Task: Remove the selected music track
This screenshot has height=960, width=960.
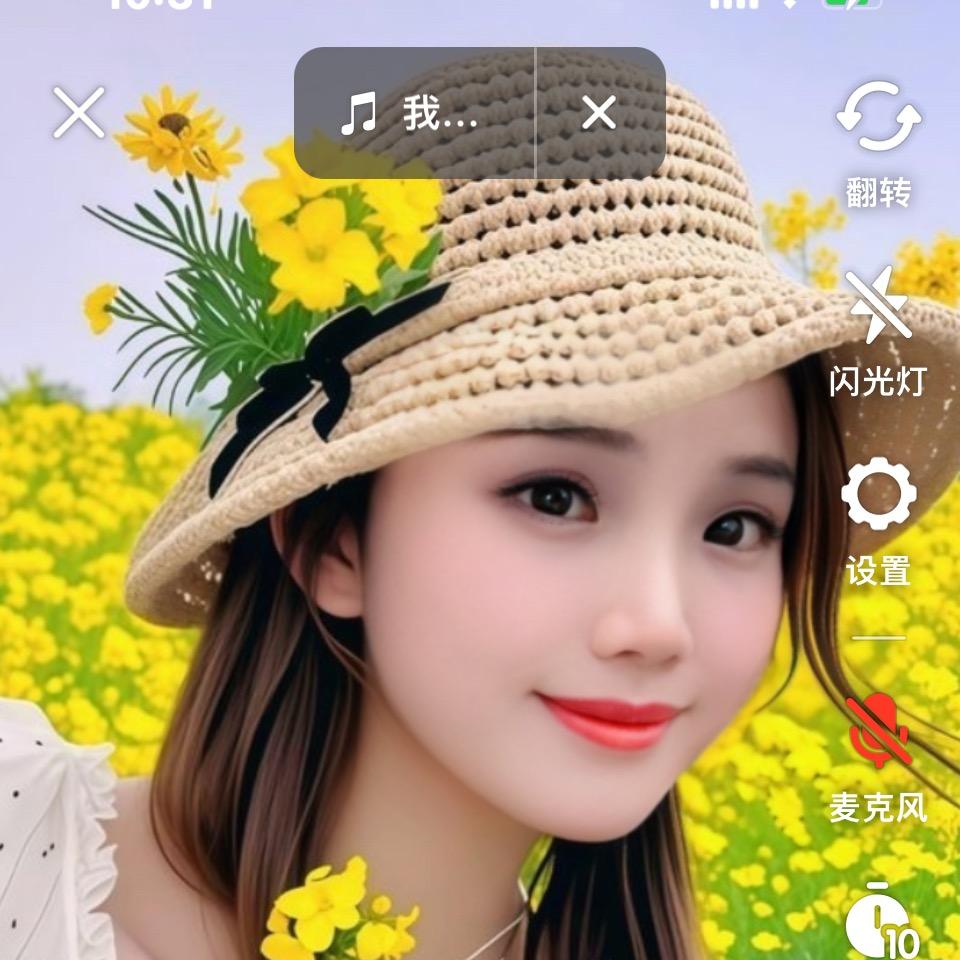Action: coord(599,114)
